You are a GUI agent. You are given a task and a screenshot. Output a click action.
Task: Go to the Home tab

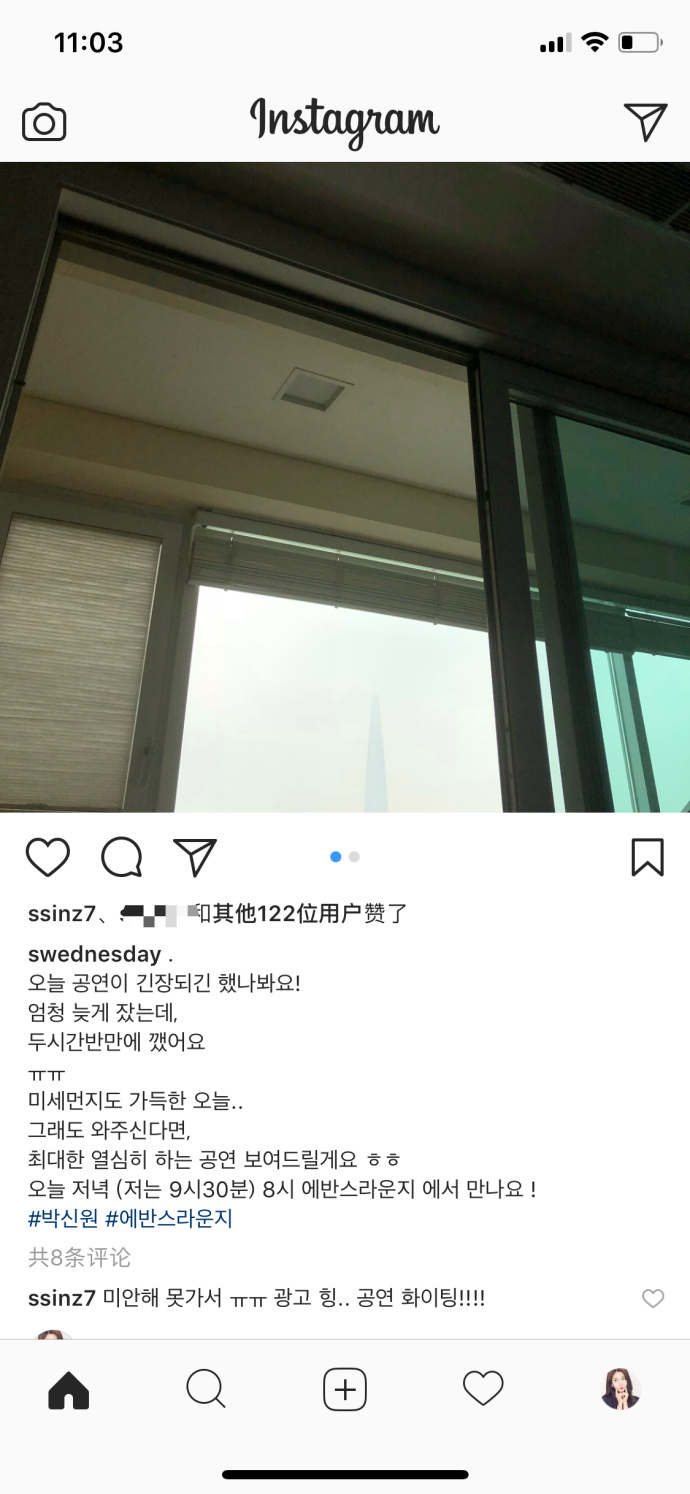click(x=68, y=1390)
